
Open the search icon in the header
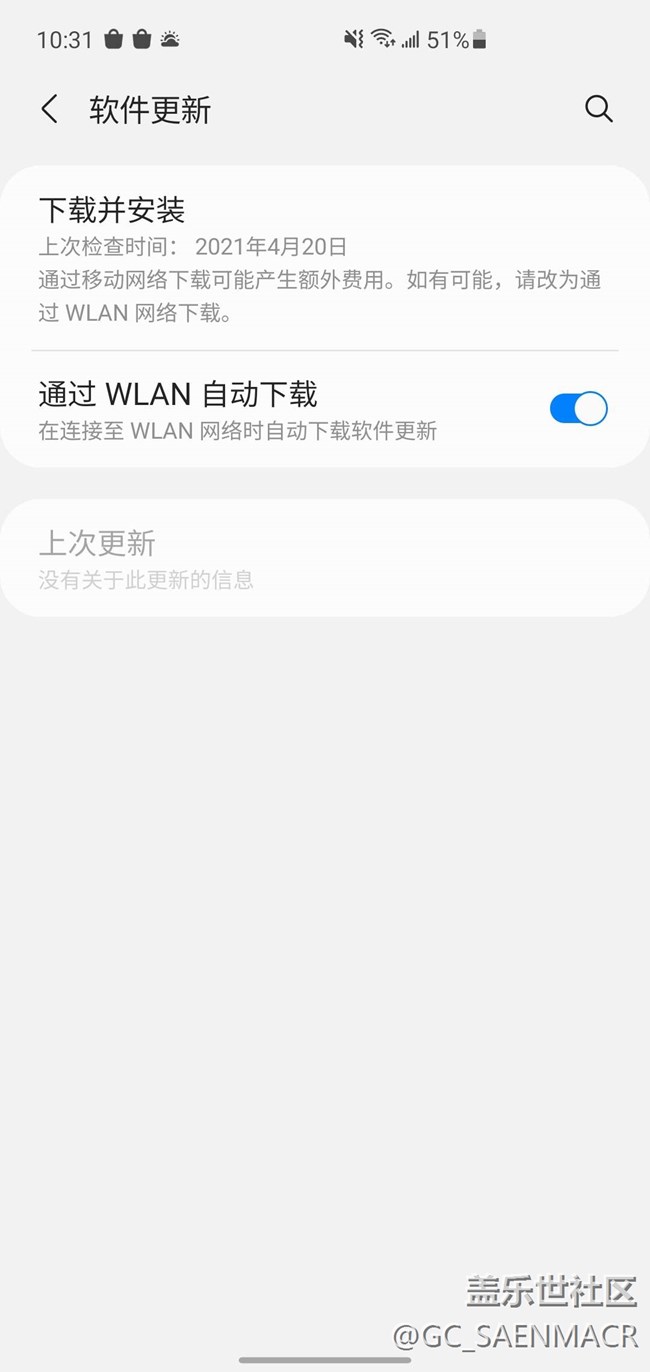click(598, 109)
